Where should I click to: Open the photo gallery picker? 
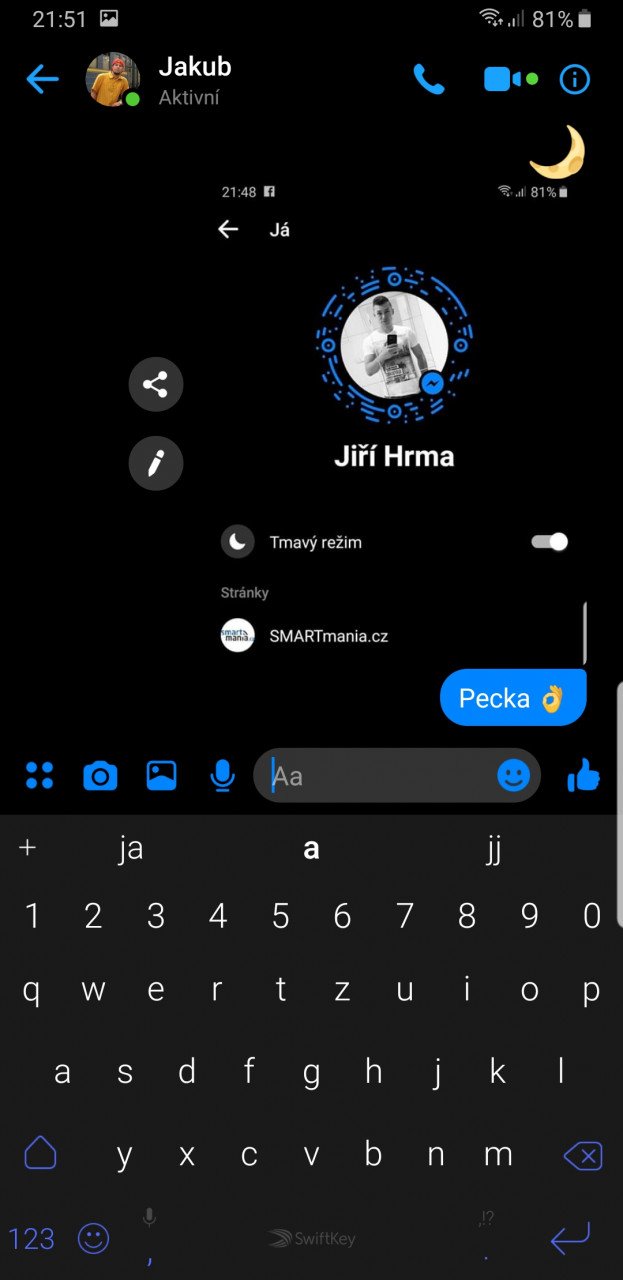(161, 775)
